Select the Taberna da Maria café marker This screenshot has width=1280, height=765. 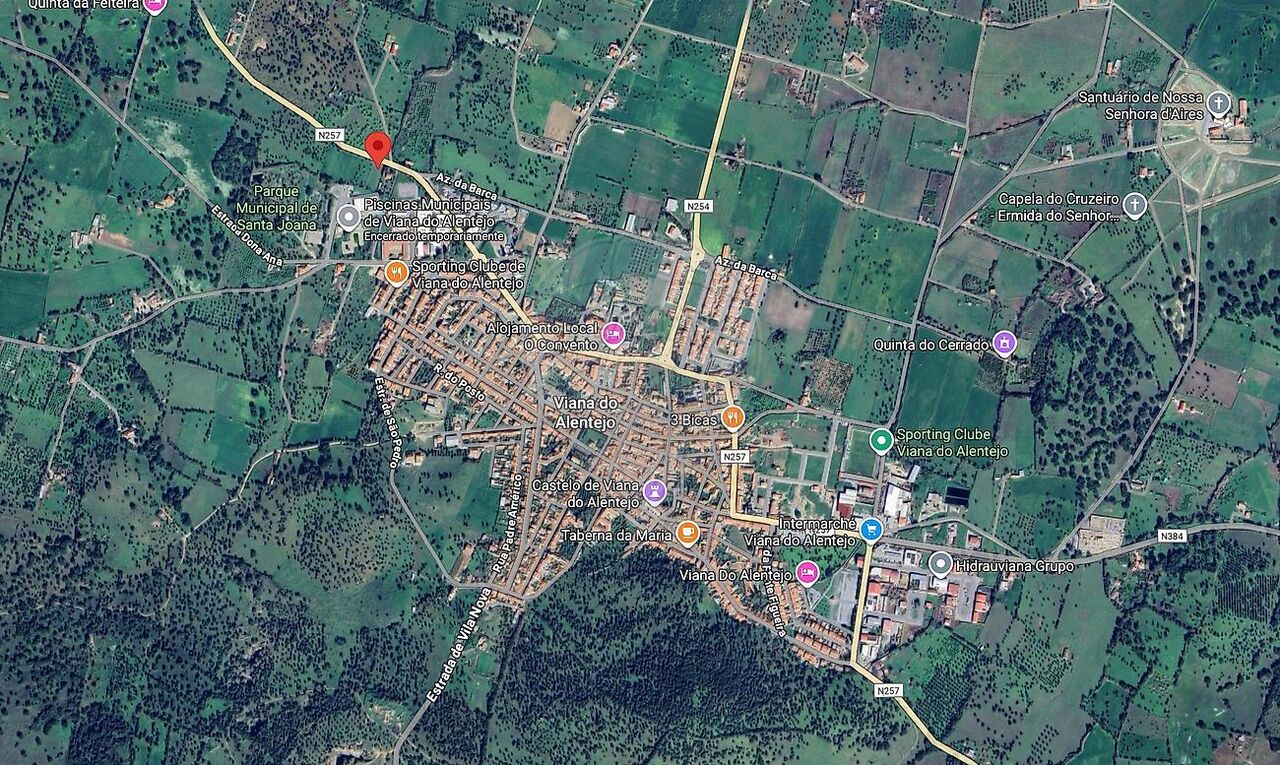point(687,533)
